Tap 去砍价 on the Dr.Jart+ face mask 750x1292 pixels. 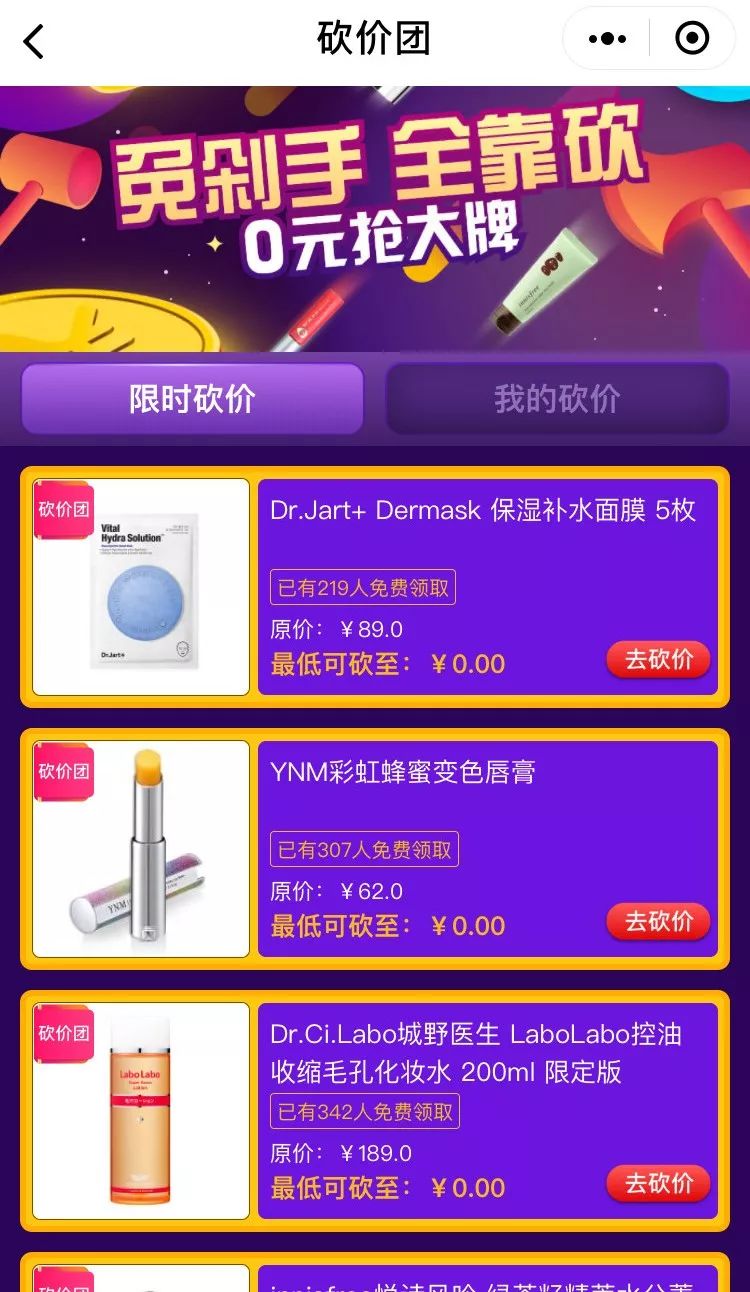click(658, 659)
